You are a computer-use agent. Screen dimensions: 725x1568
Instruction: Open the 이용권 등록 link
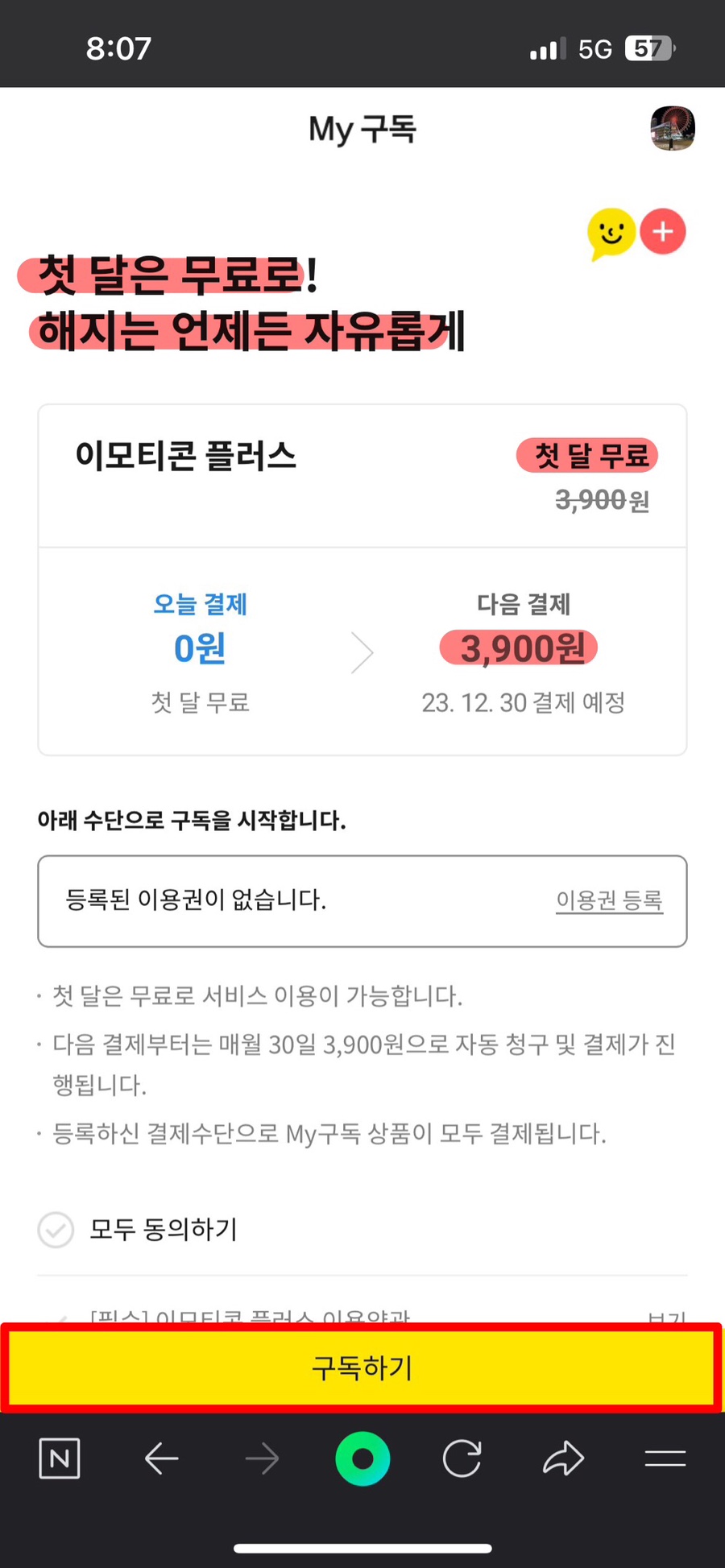pos(609,900)
